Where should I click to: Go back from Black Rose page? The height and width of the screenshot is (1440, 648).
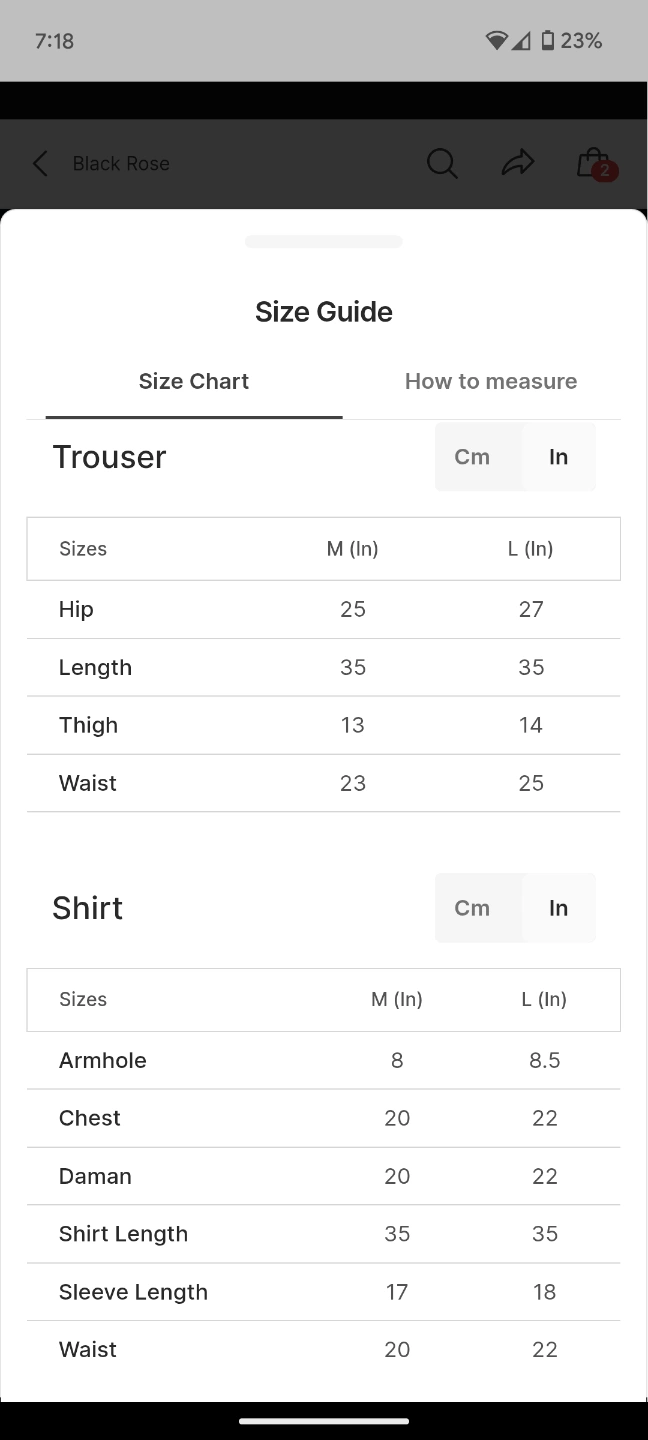[x=40, y=163]
